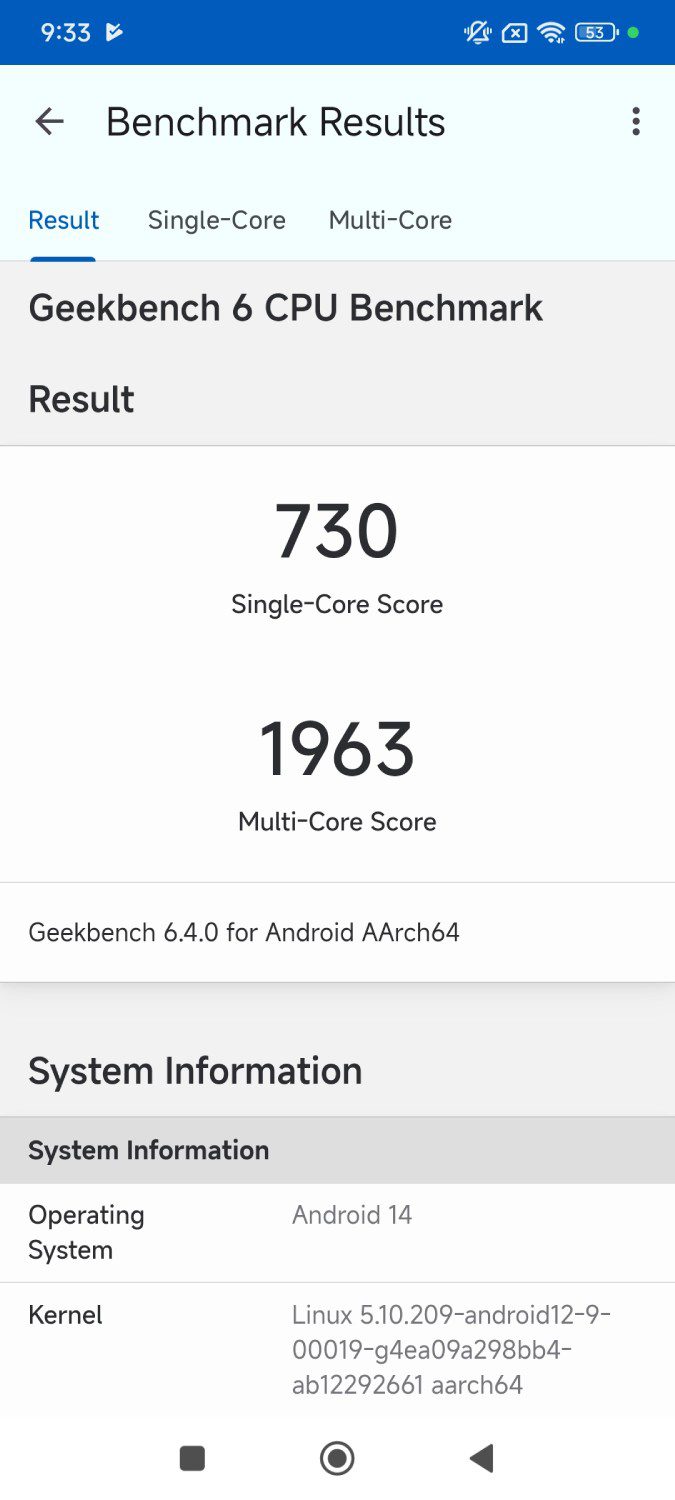Go back using the app bar arrow
The width and height of the screenshot is (675, 1500).
coord(49,122)
